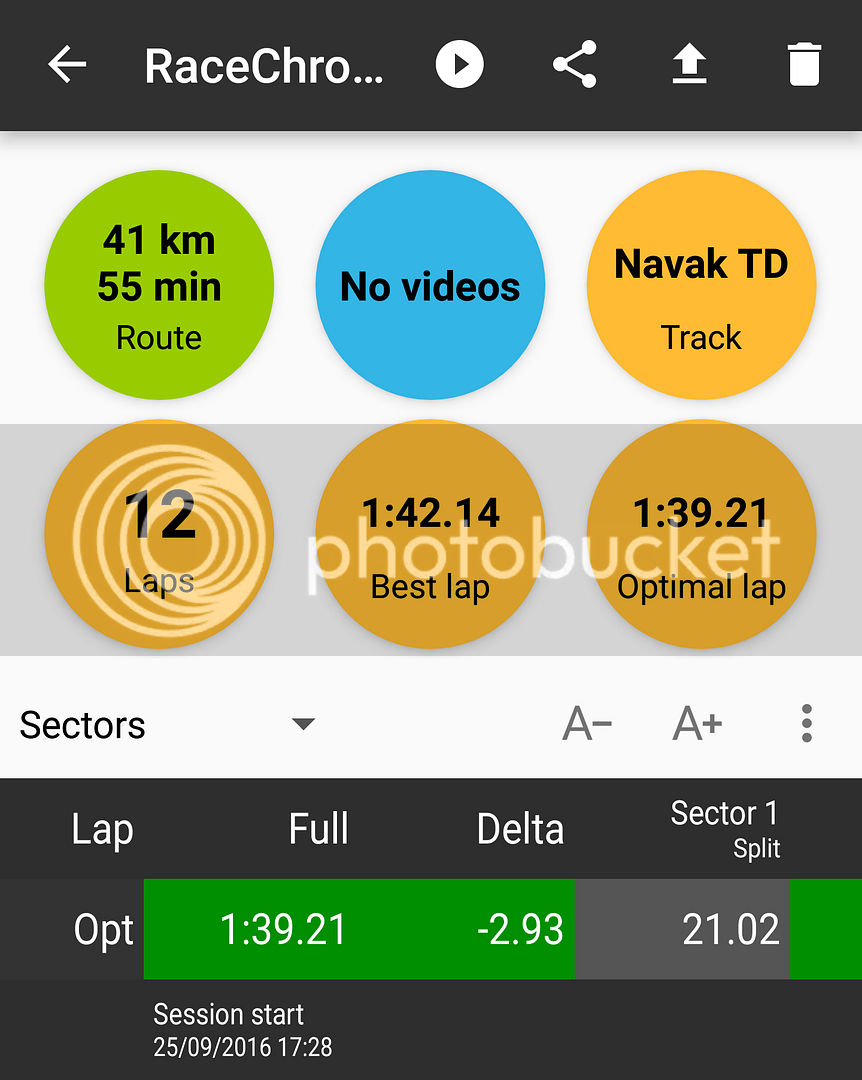Increase font size with A+ button

[697, 724]
